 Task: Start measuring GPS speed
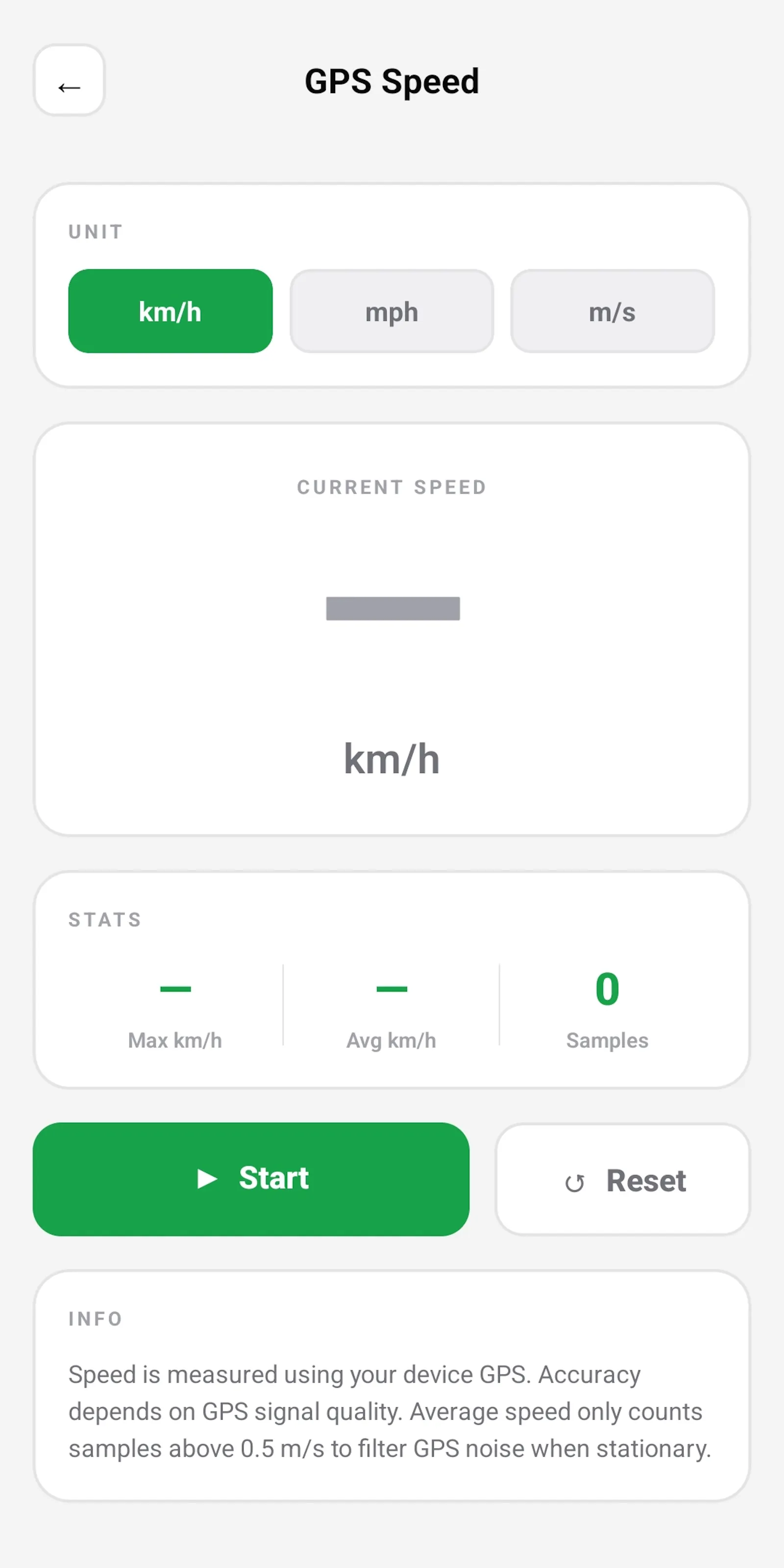click(x=251, y=1179)
